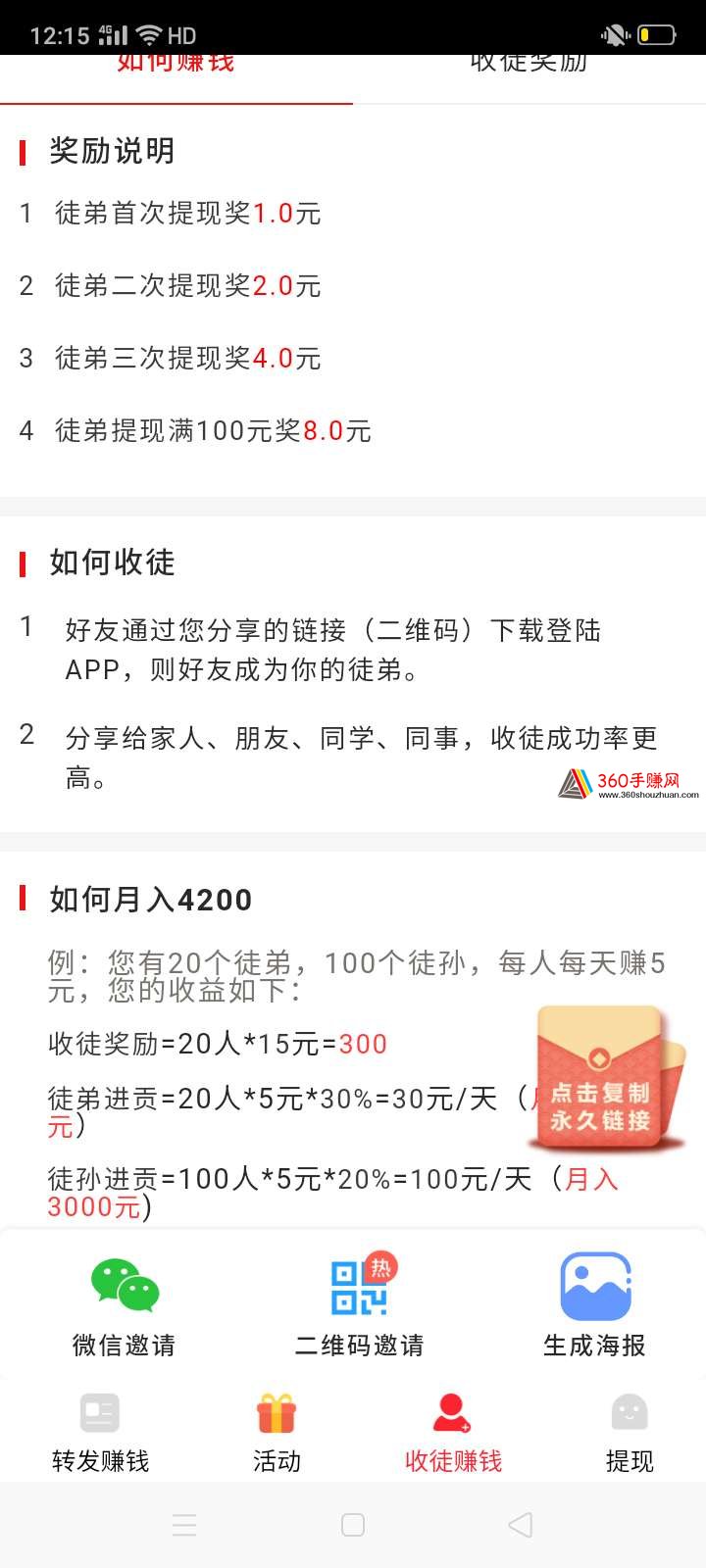Image resolution: width=706 pixels, height=1568 pixels.
Task: Switch to the 如何赚钱 top tab
Action: (x=176, y=69)
